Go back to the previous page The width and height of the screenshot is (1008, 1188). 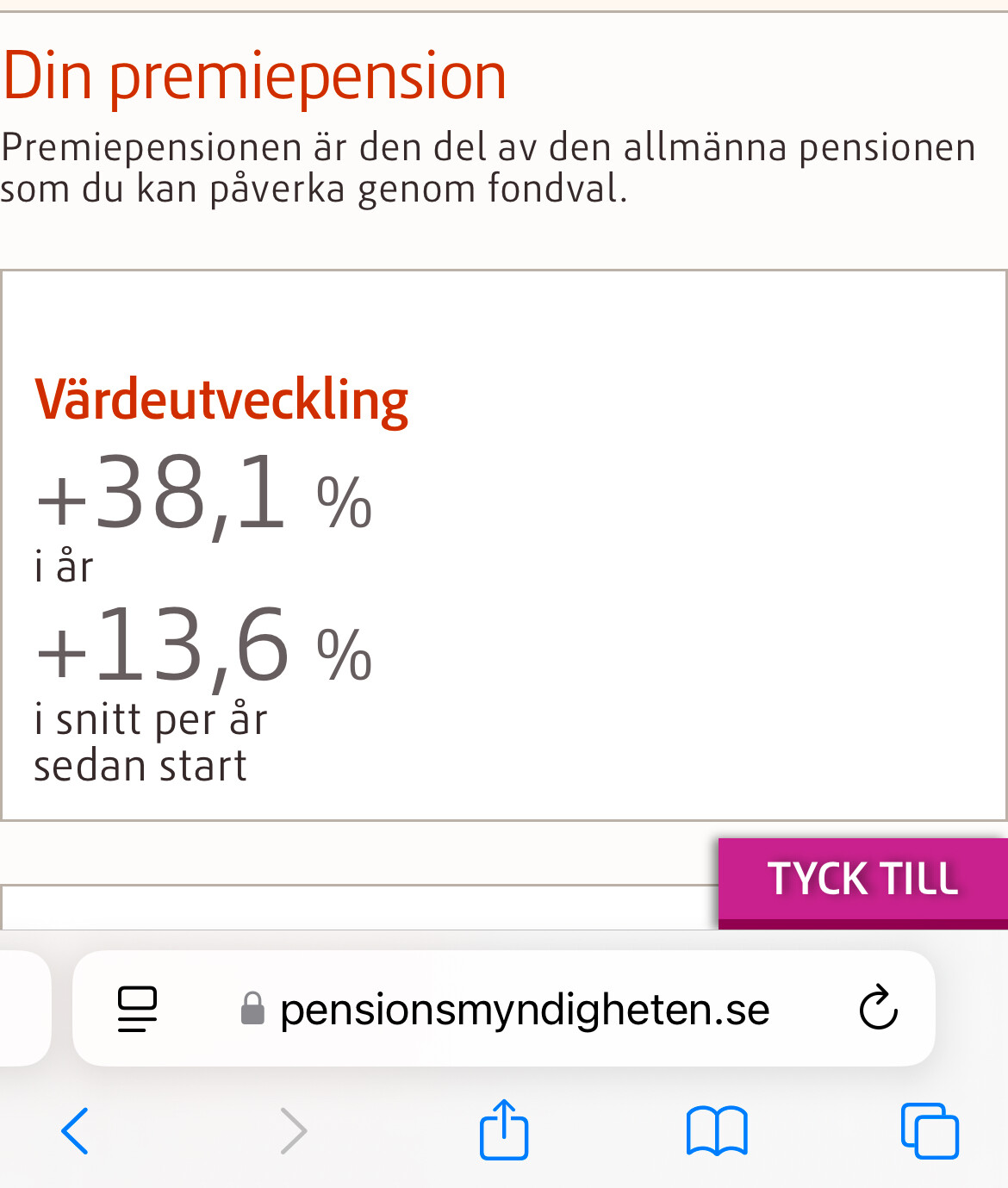point(76,1130)
